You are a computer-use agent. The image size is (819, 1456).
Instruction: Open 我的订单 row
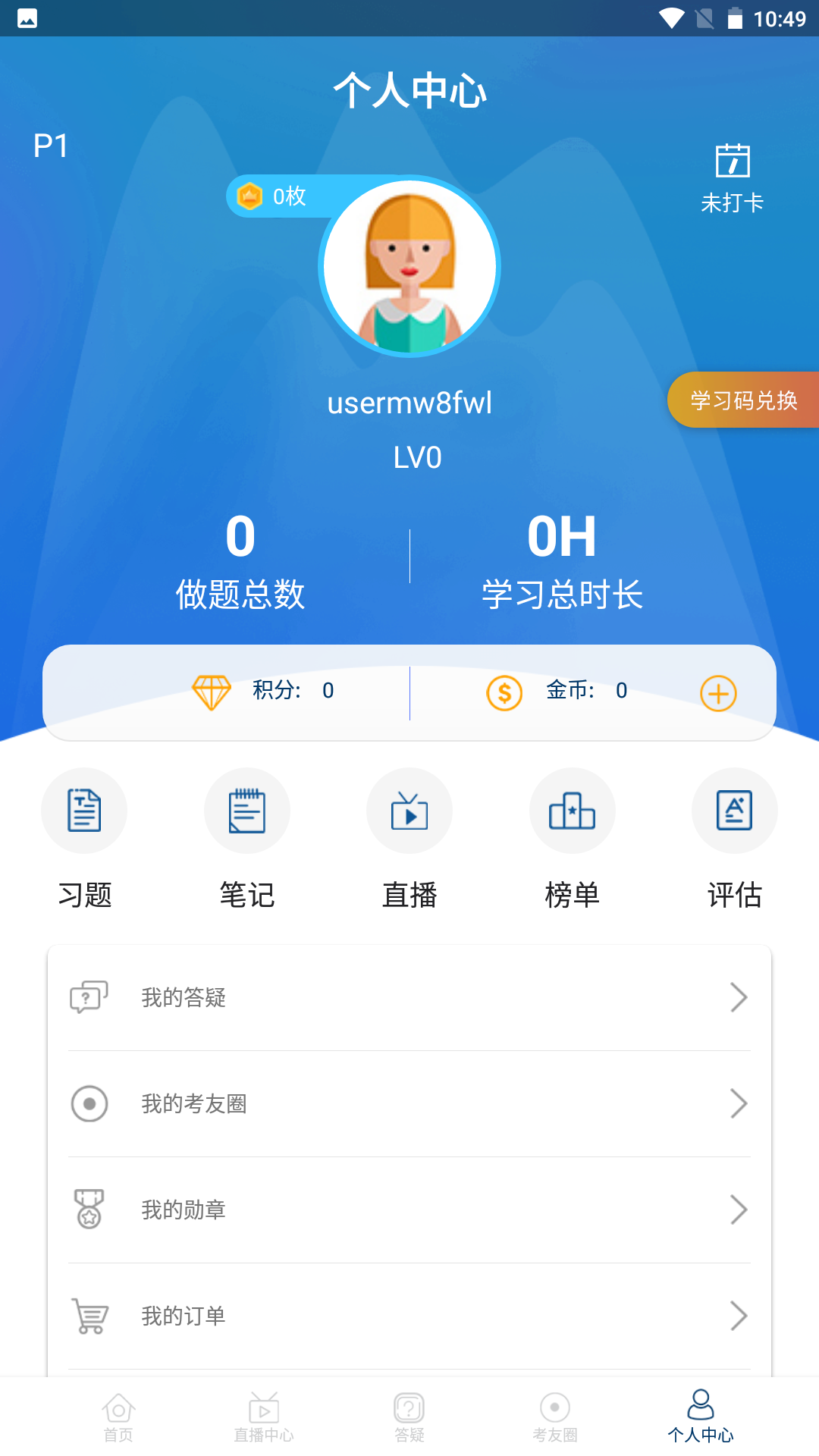(x=409, y=1316)
